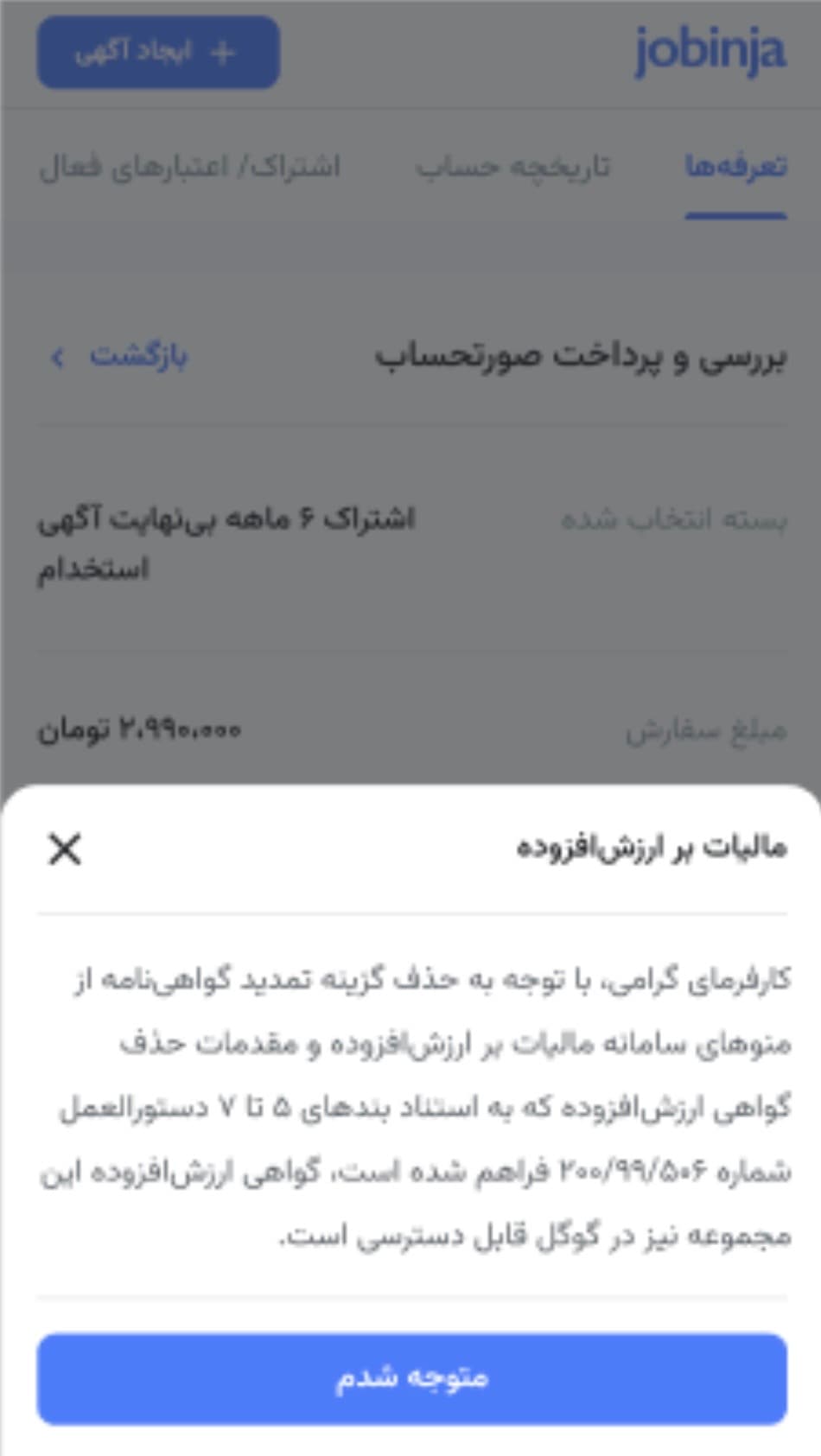Confirm with the متوجه شدم button
The width and height of the screenshot is (821, 1456).
click(x=411, y=1379)
